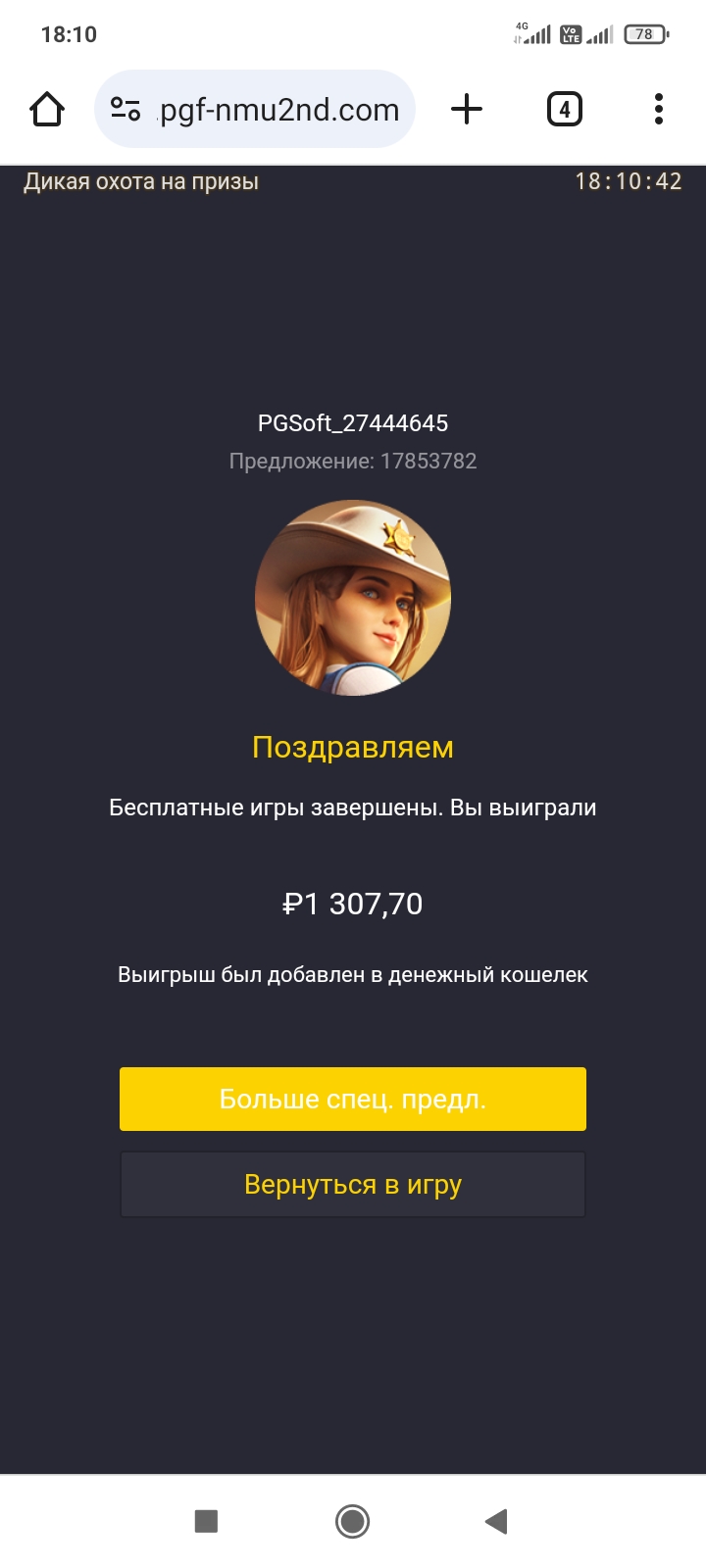Open recent apps from the navigation bar

pyautogui.click(x=206, y=1521)
